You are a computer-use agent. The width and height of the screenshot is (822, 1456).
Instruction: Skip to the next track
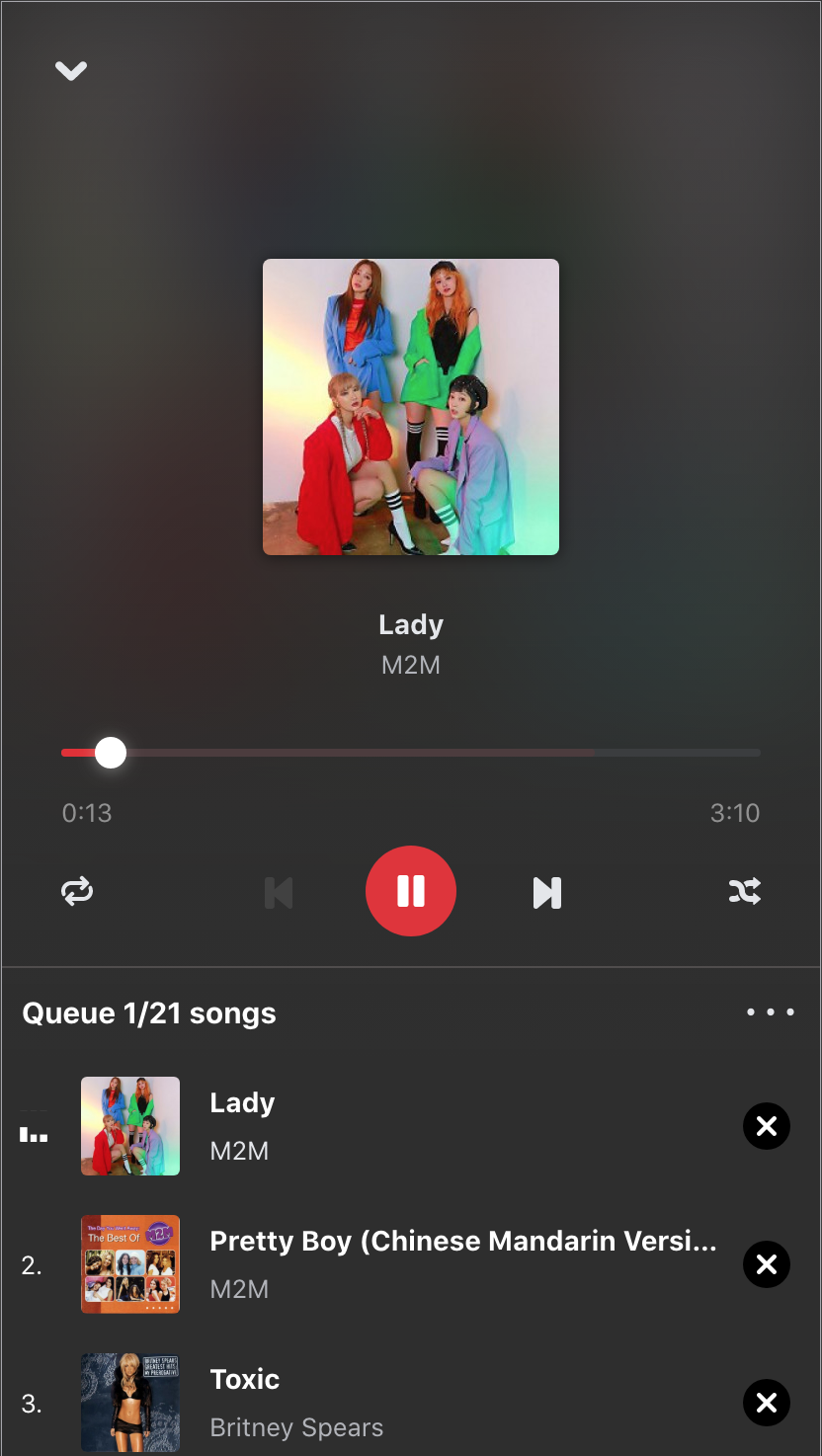click(x=546, y=892)
